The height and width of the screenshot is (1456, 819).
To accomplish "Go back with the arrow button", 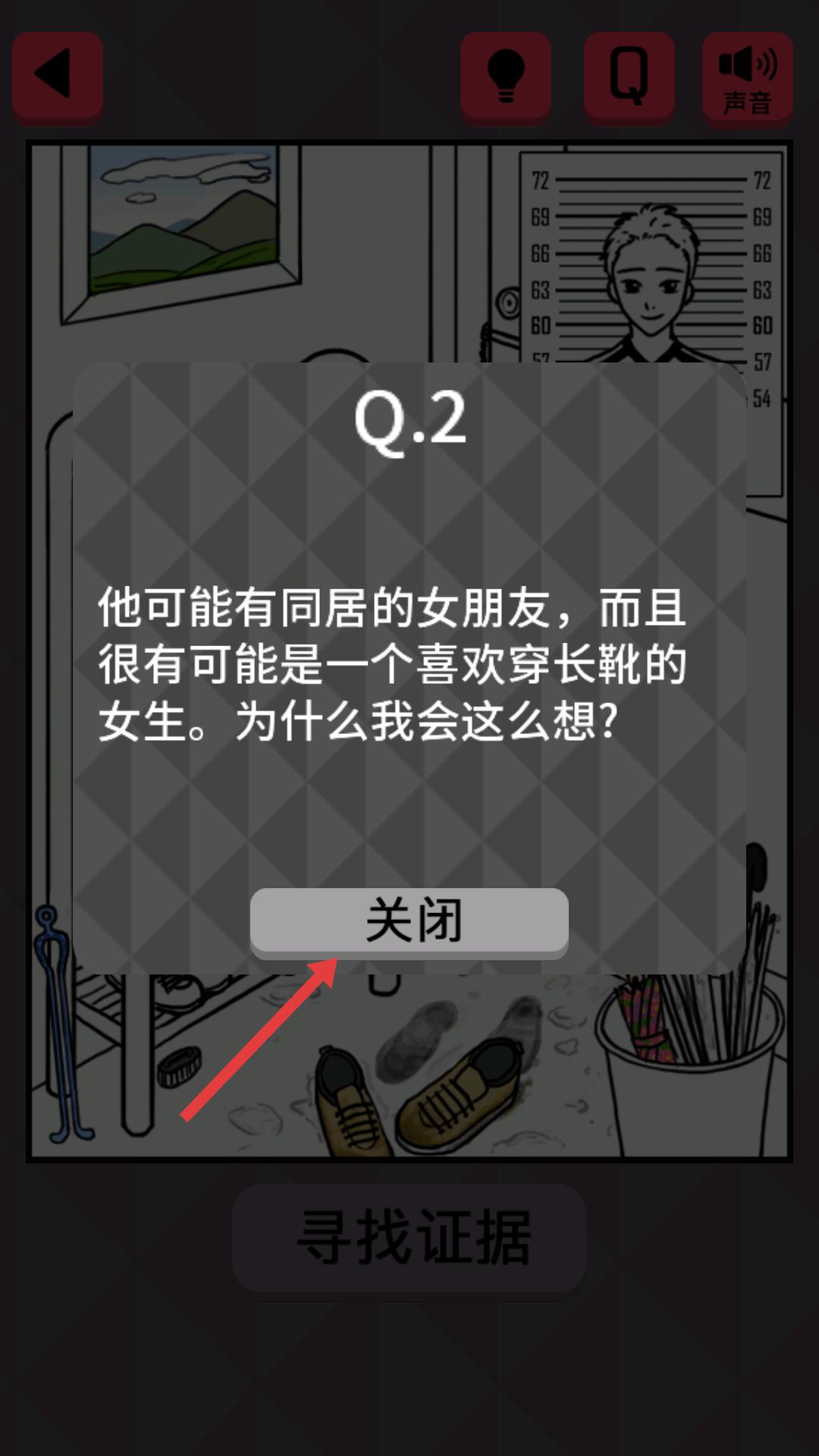I will 58,74.
